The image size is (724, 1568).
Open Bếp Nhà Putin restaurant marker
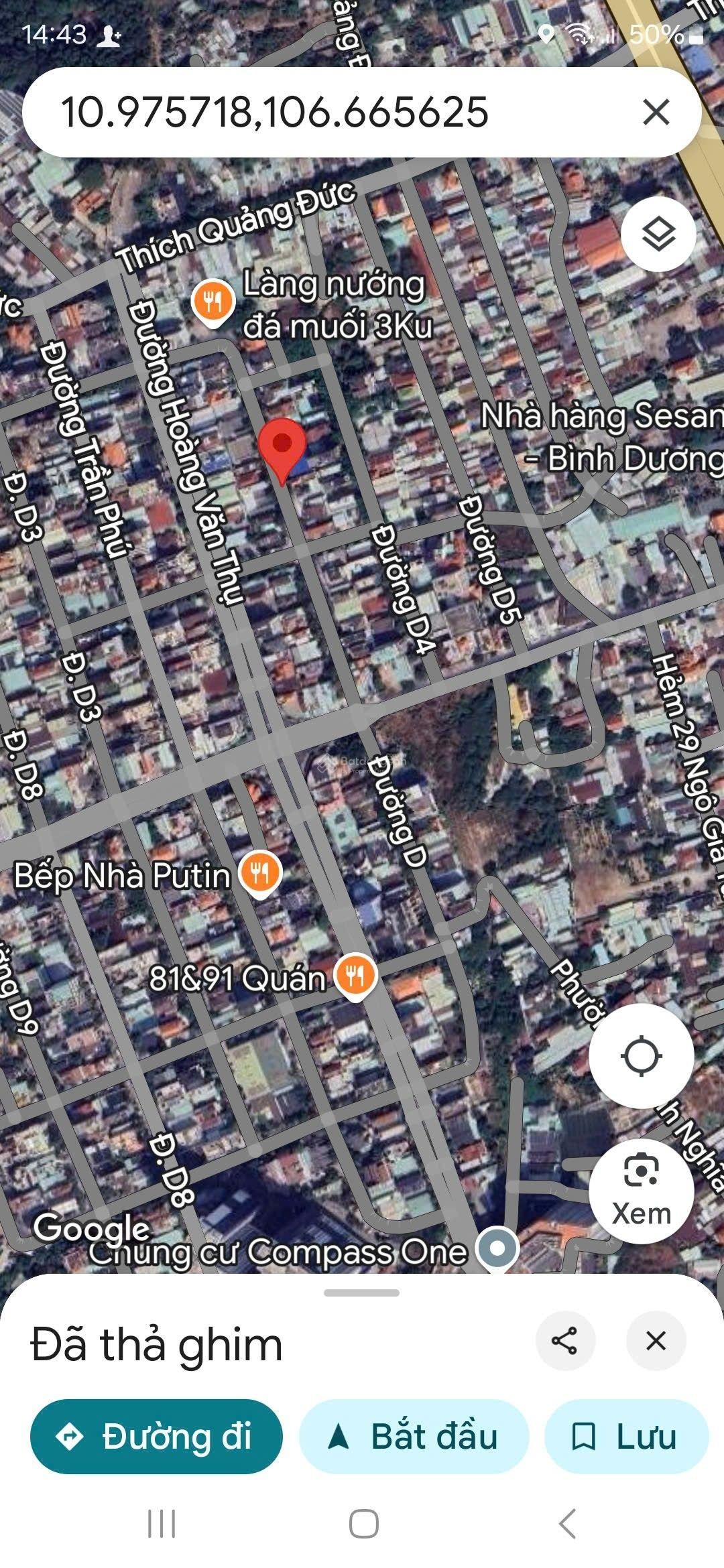pyautogui.click(x=260, y=873)
